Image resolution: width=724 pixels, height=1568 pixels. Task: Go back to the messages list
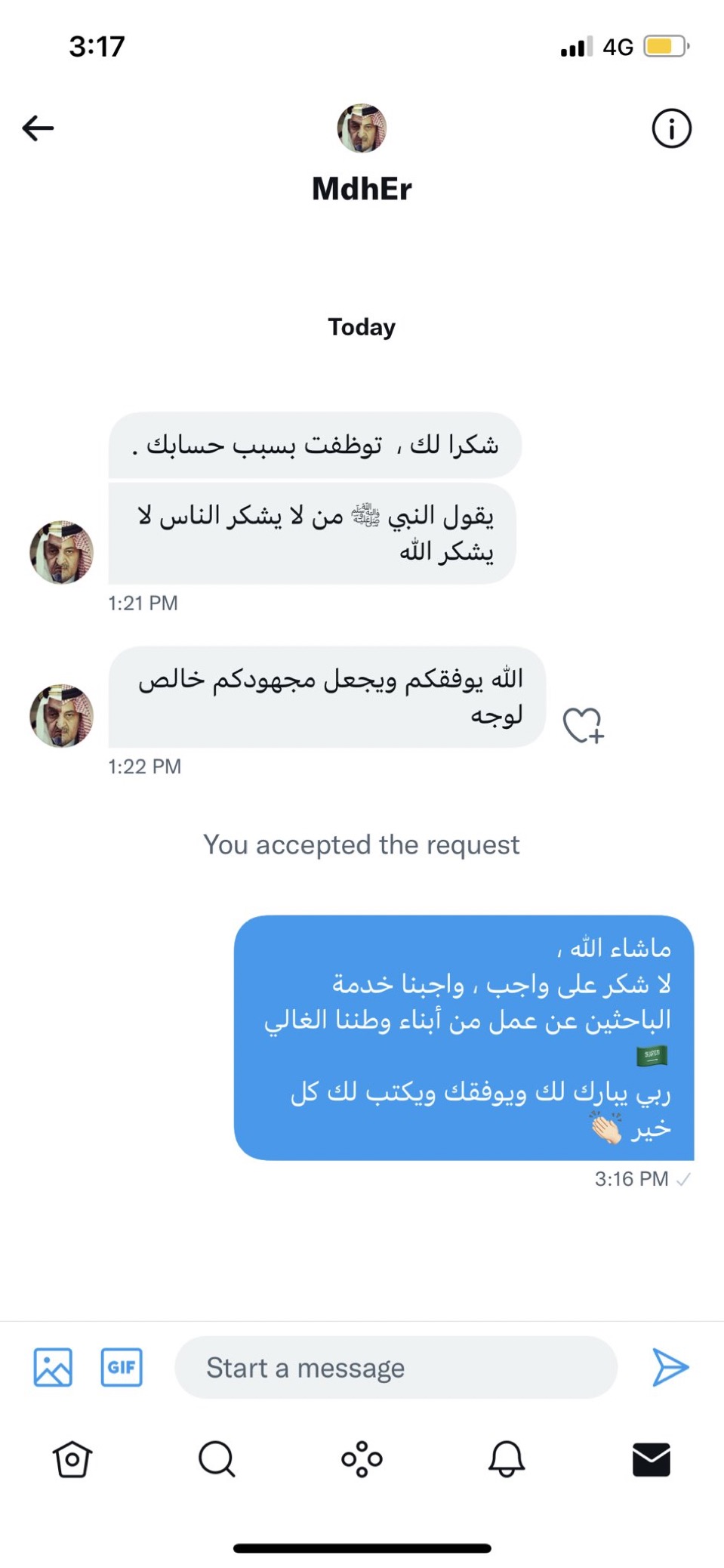pyautogui.click(x=38, y=128)
